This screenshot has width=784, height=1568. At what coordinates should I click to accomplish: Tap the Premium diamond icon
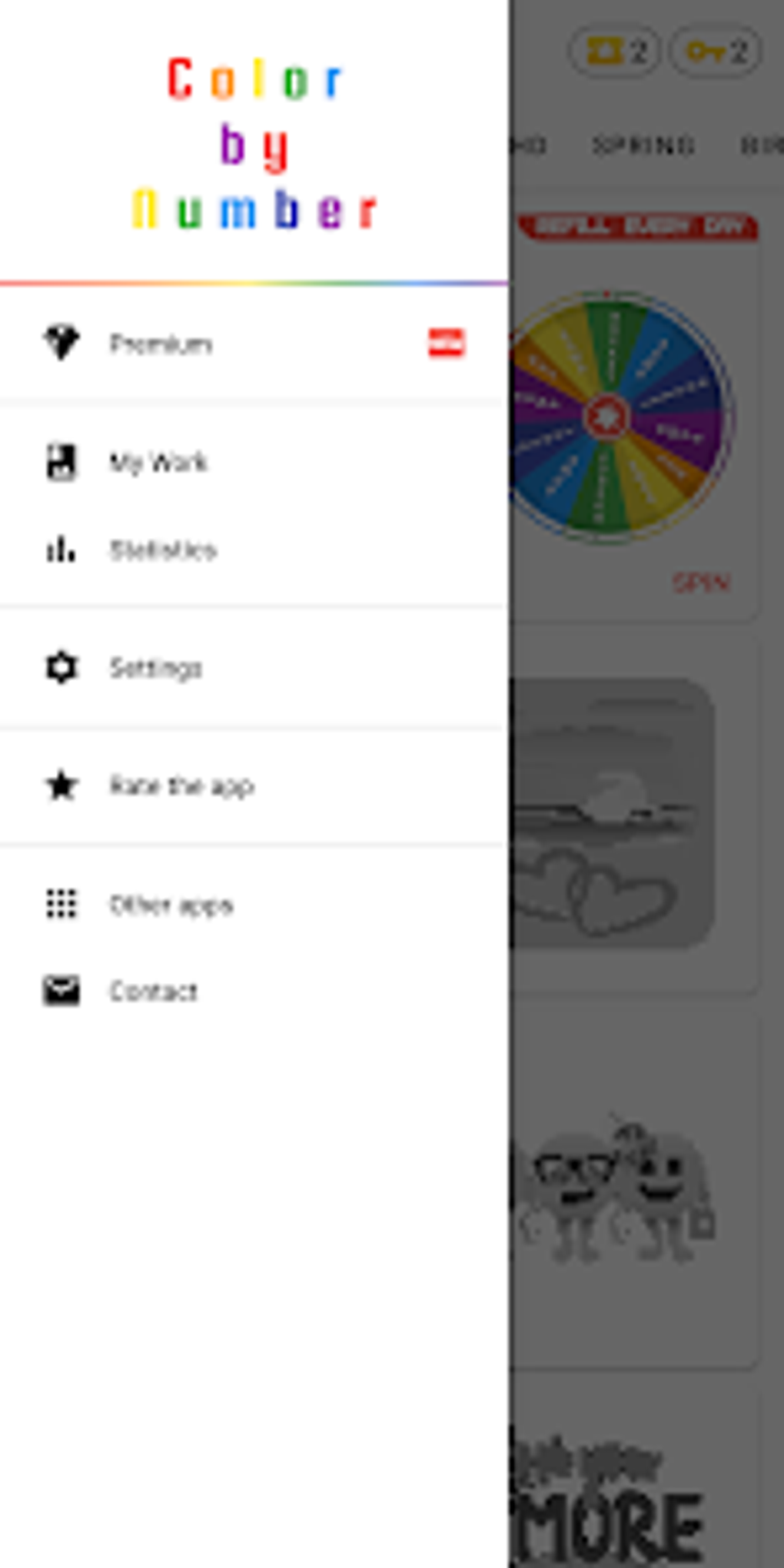tap(61, 344)
